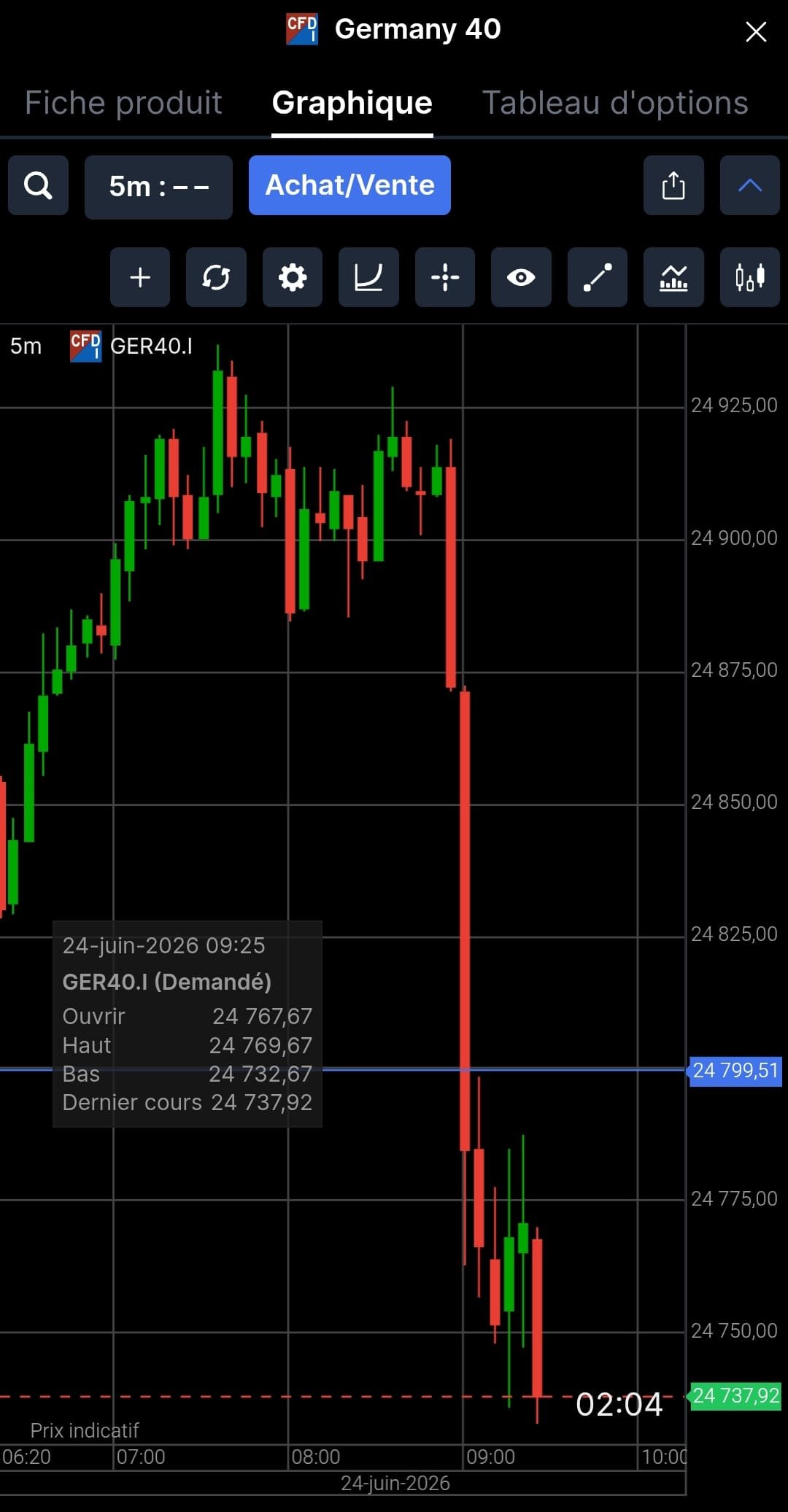This screenshot has width=788, height=1512.
Task: Change the chart type via candlestick icon
Action: 750,277
